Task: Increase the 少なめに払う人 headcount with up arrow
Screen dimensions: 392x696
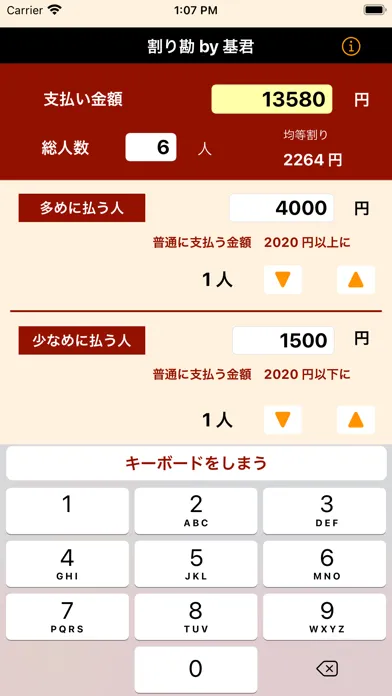Action: 356,419
